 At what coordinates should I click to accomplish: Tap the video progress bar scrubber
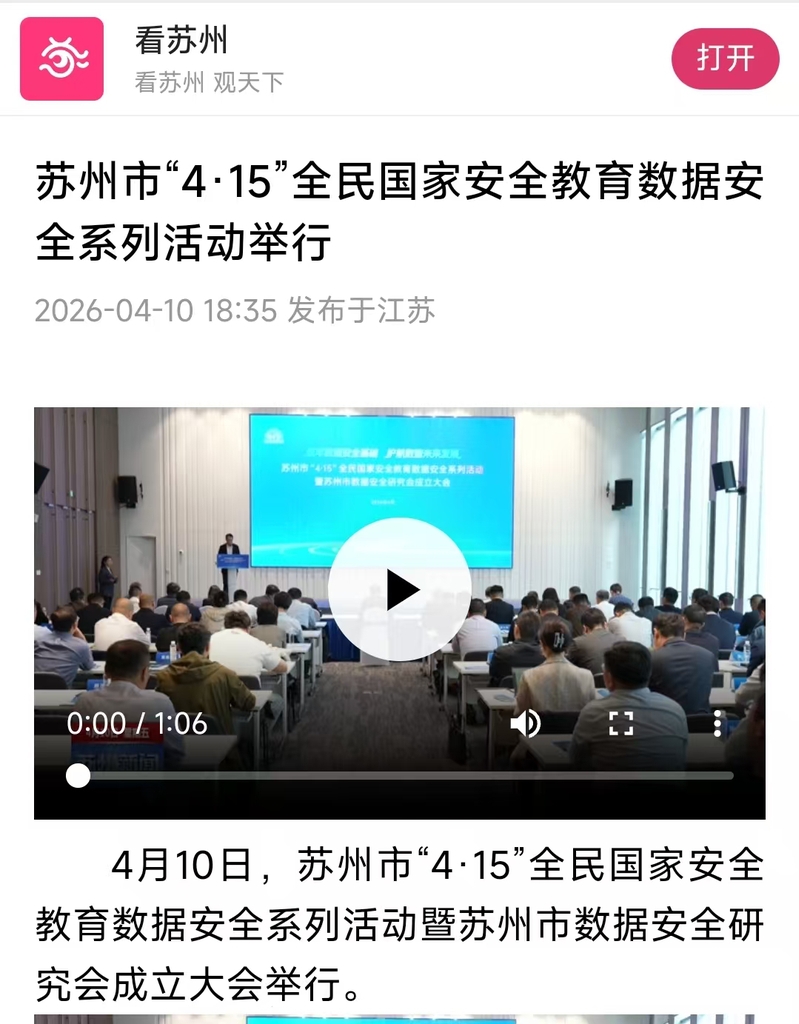pyautogui.click(x=78, y=776)
